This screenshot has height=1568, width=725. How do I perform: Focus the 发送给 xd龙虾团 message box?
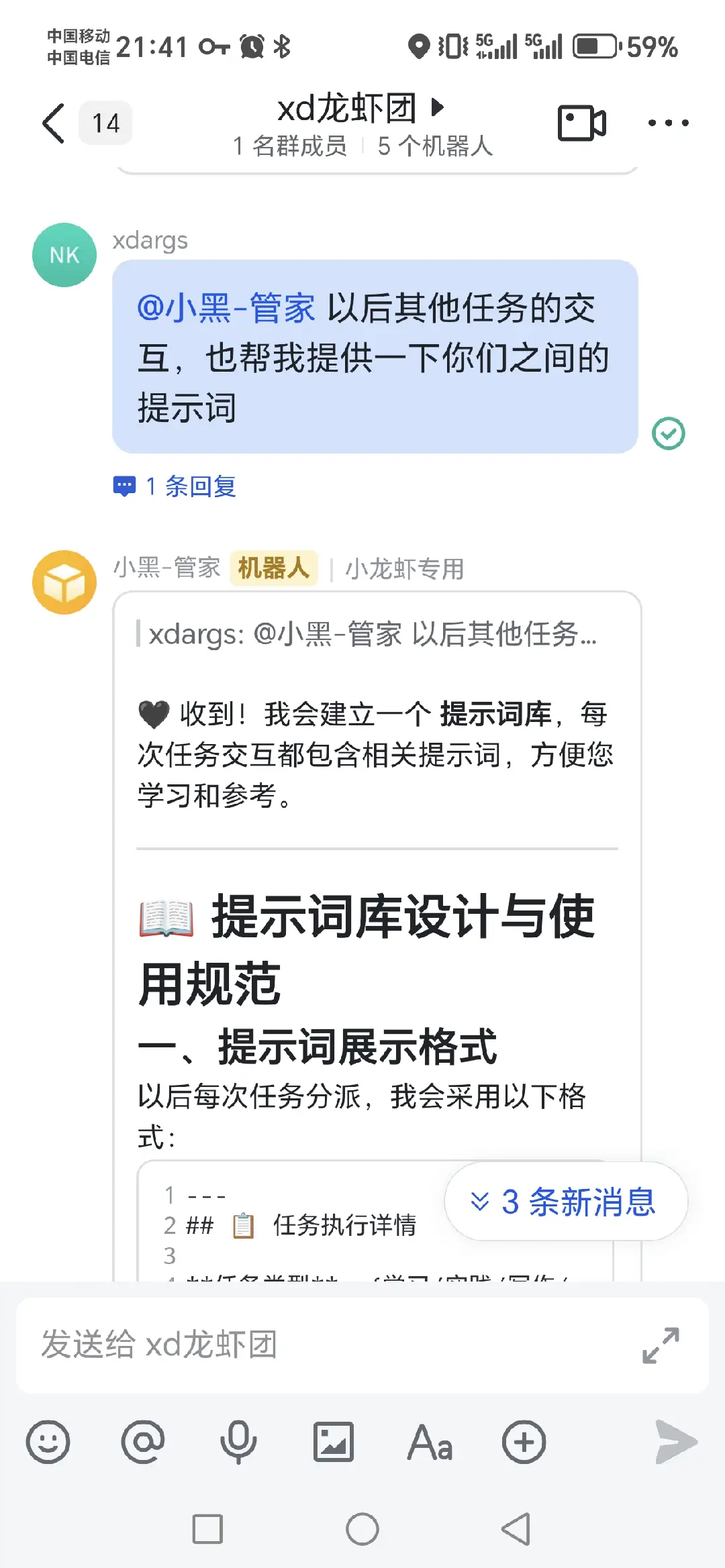tap(322, 1345)
